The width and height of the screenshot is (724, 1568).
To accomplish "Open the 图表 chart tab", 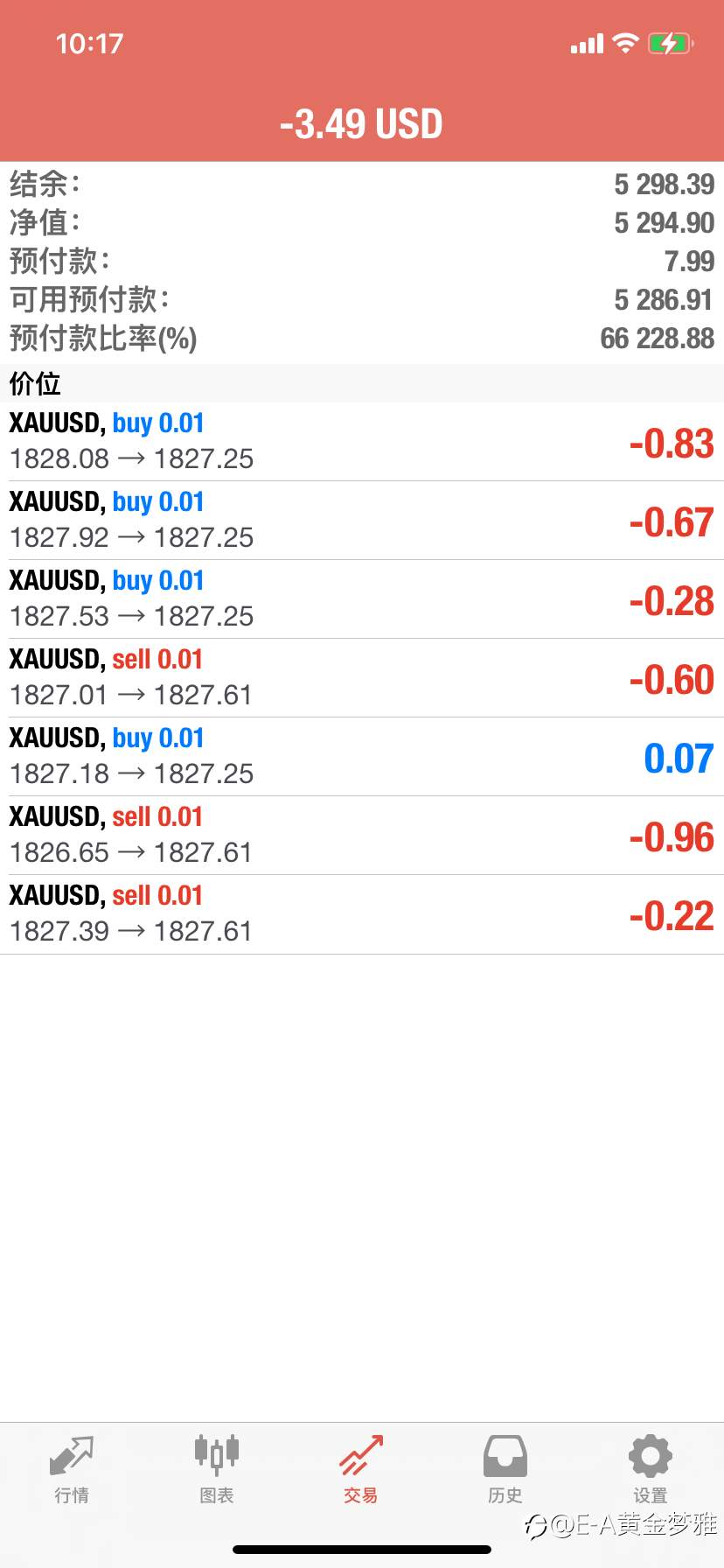I will point(217,1470).
